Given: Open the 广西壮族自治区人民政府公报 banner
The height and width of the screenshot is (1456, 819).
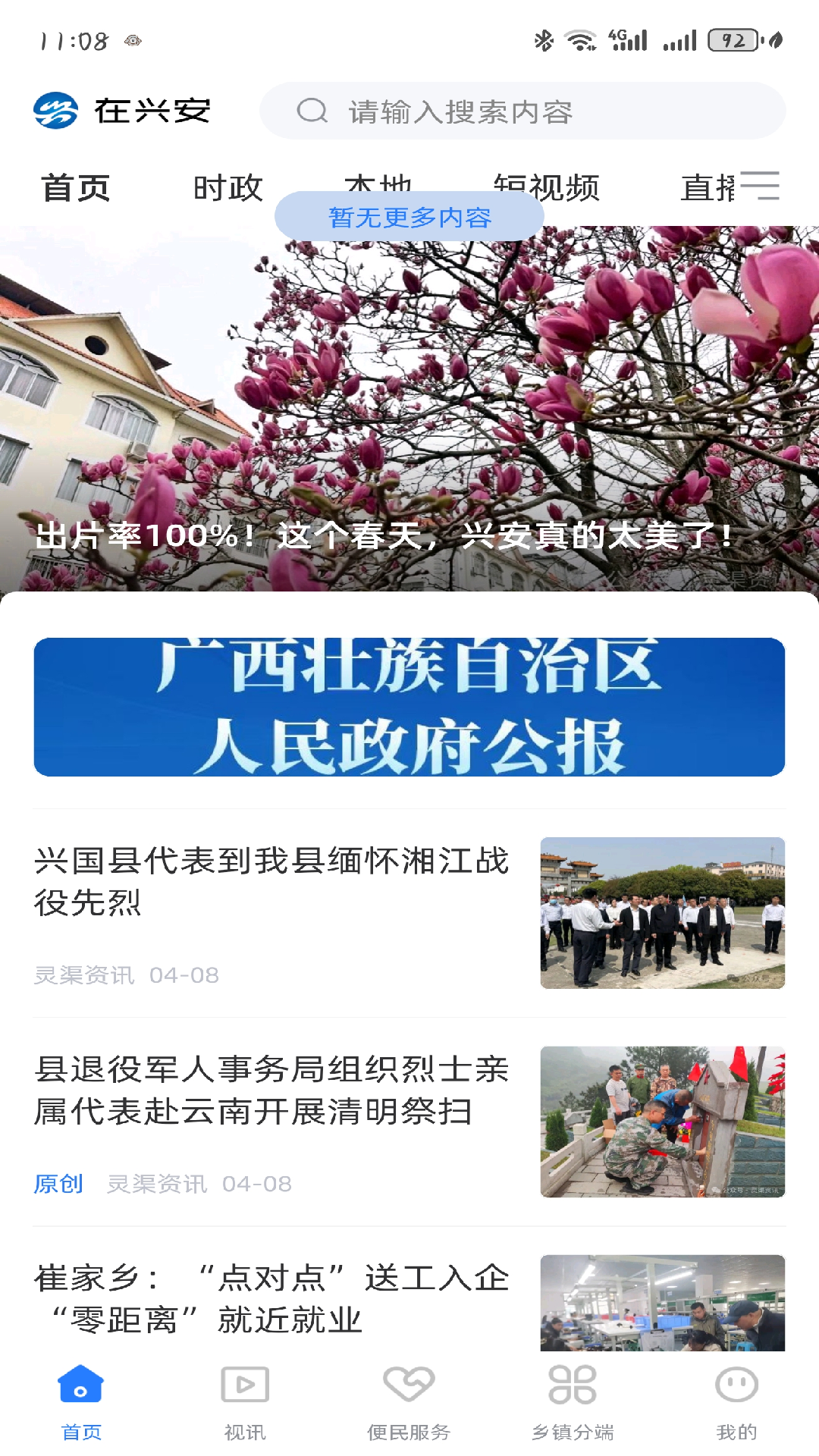Looking at the screenshot, I should tap(409, 707).
